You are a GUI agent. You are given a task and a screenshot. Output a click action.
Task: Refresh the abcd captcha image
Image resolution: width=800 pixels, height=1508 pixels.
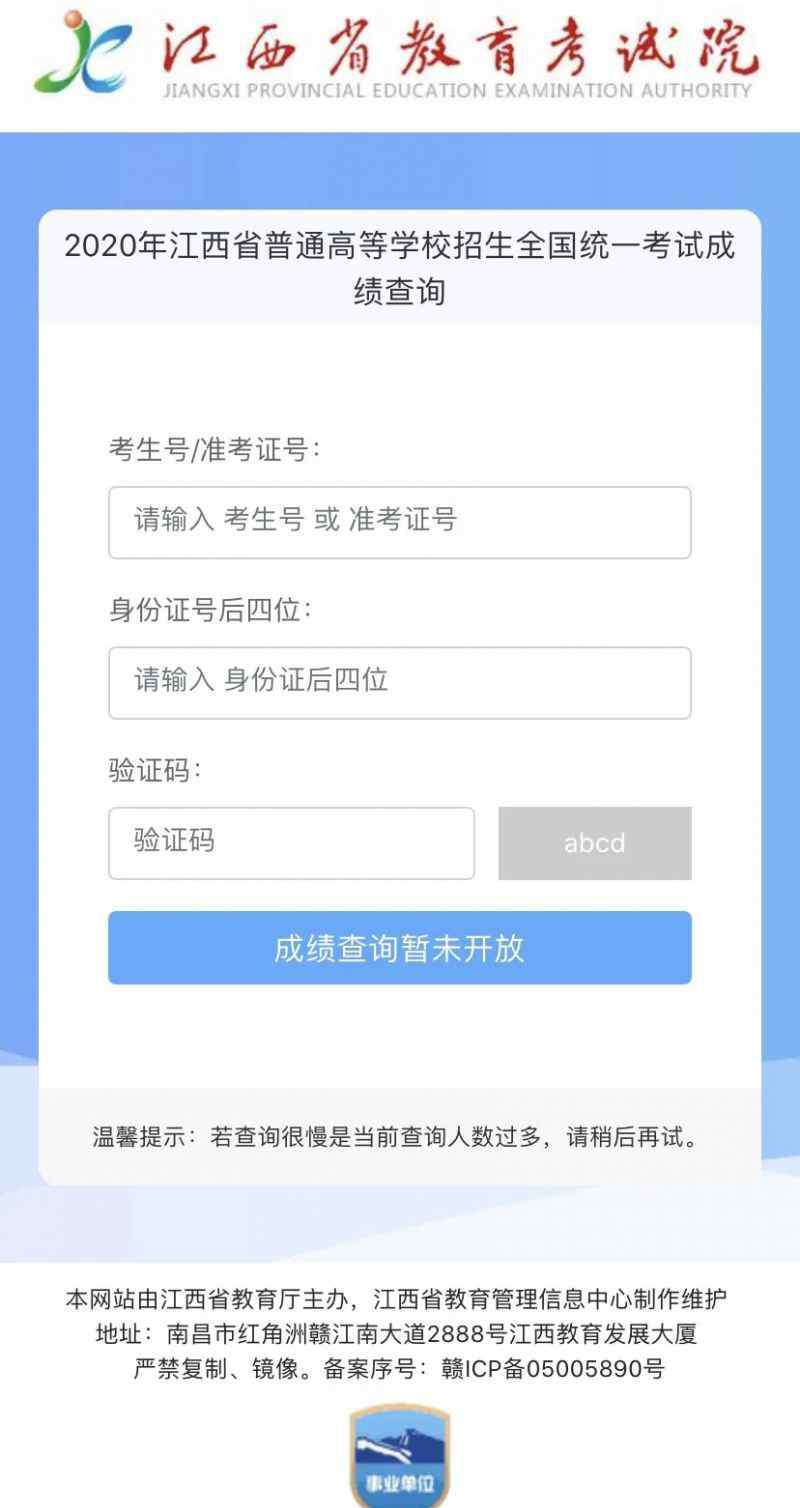594,843
